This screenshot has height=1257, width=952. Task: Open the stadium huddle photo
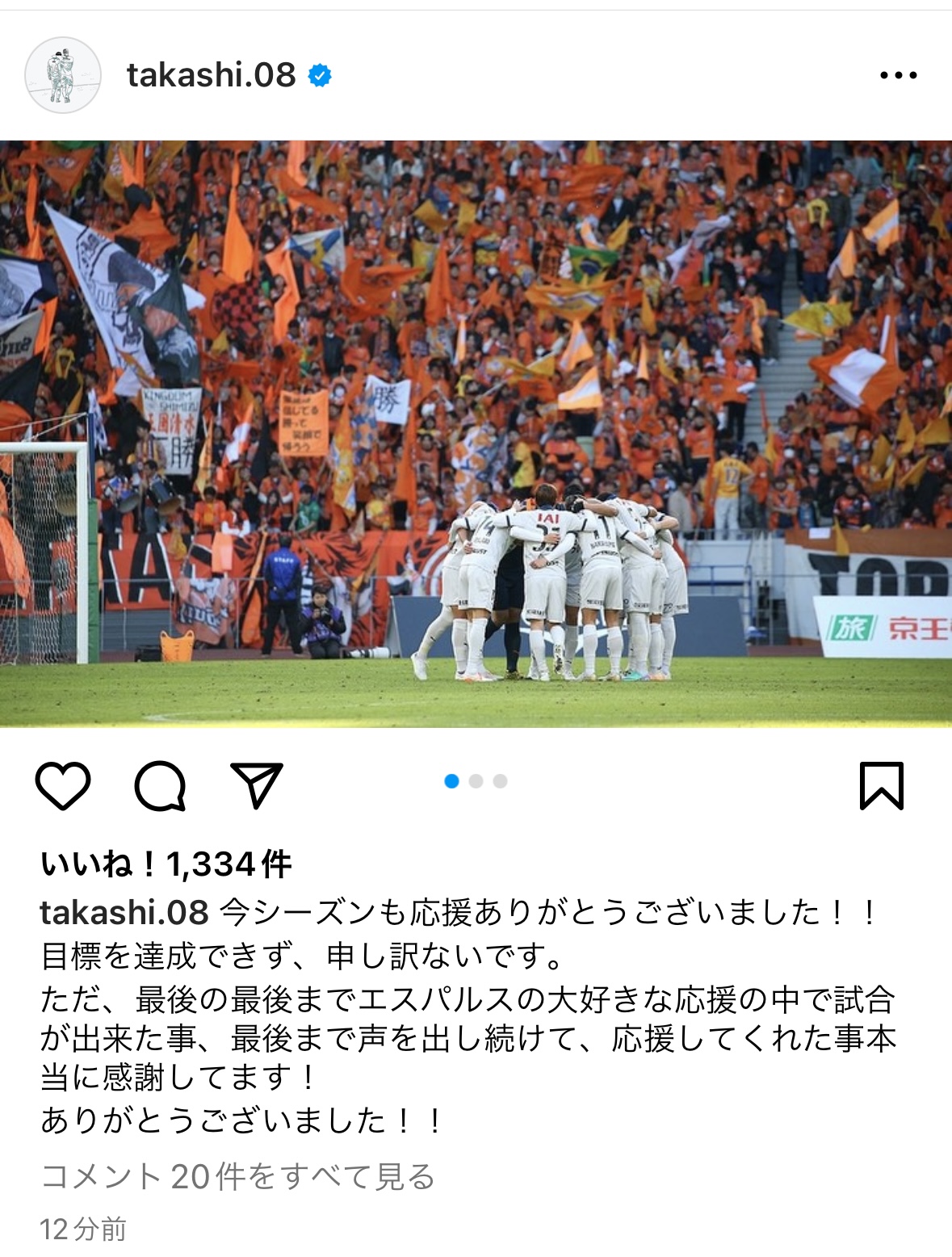[x=476, y=434]
